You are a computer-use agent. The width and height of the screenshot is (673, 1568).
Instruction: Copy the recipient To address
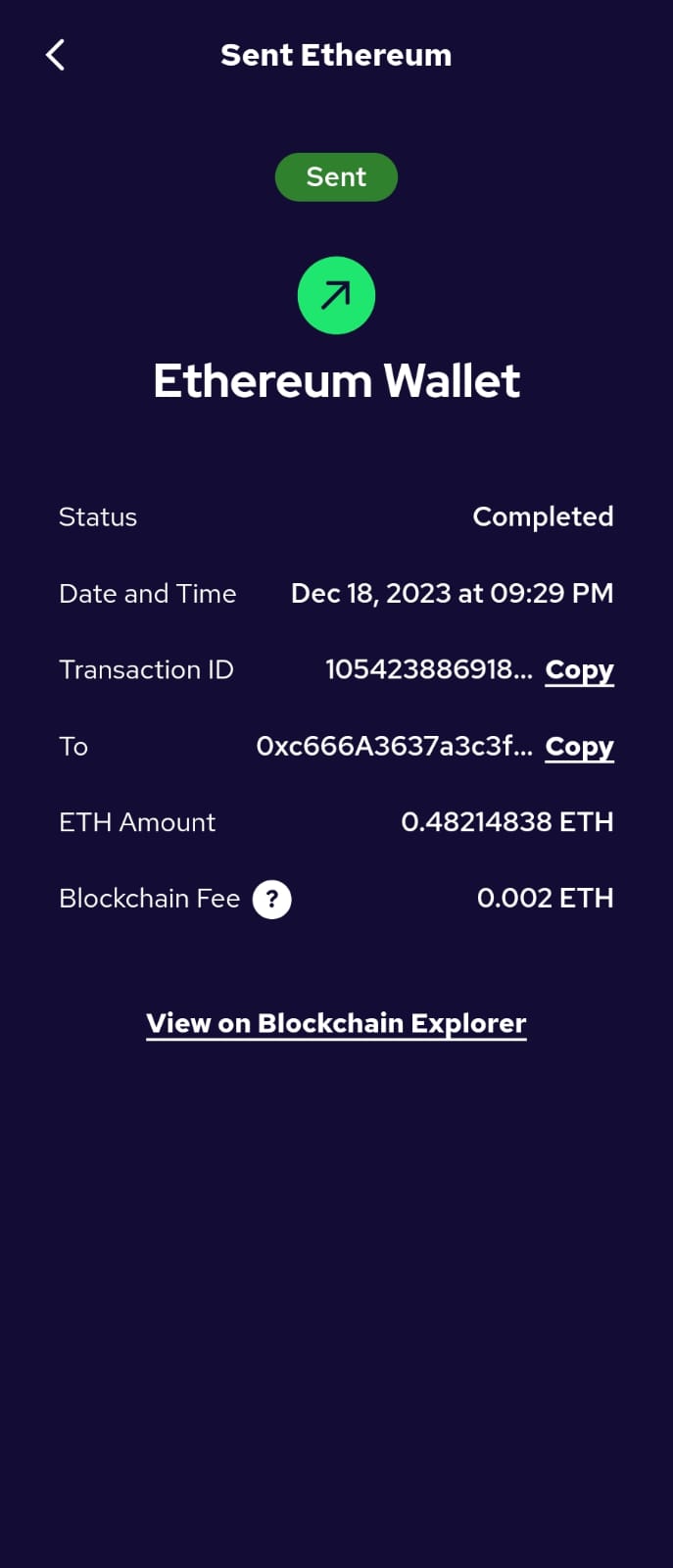click(579, 747)
